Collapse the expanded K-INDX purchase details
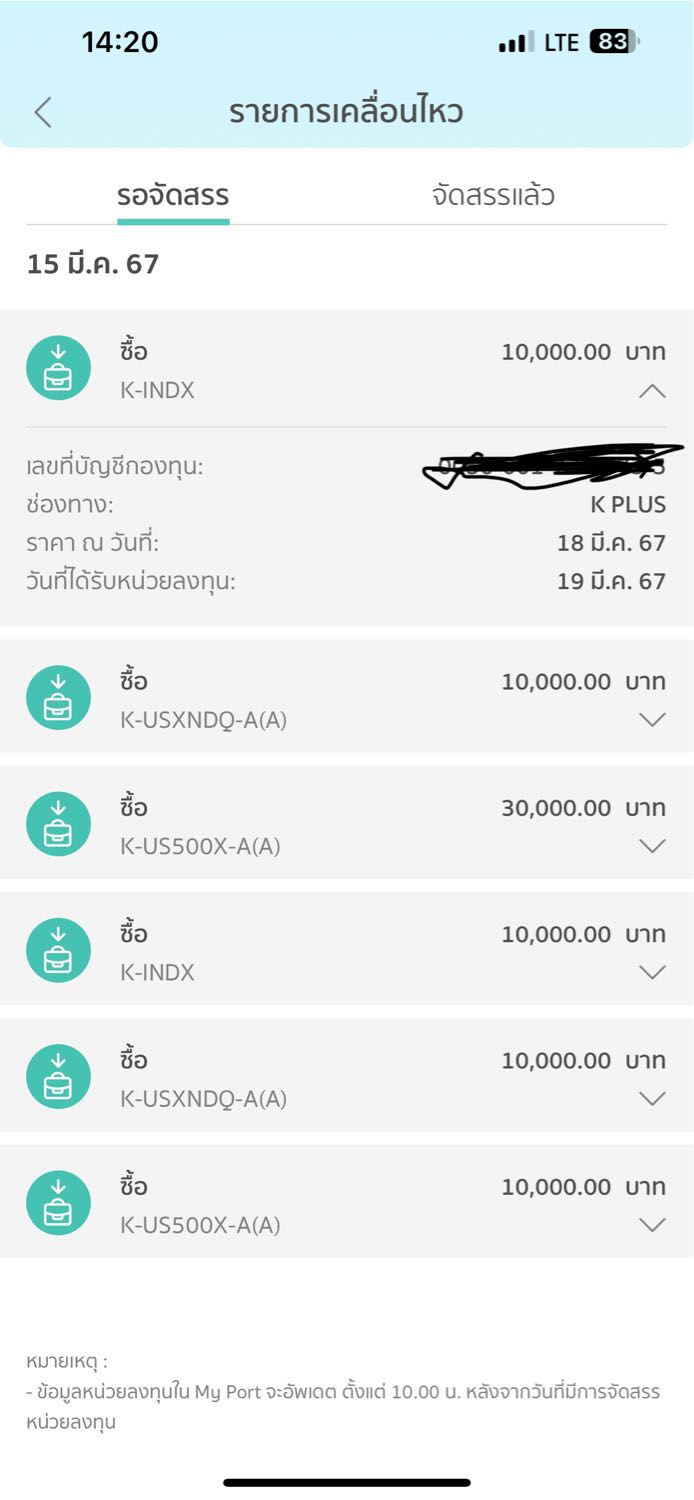The width and height of the screenshot is (694, 1500). [x=651, y=392]
